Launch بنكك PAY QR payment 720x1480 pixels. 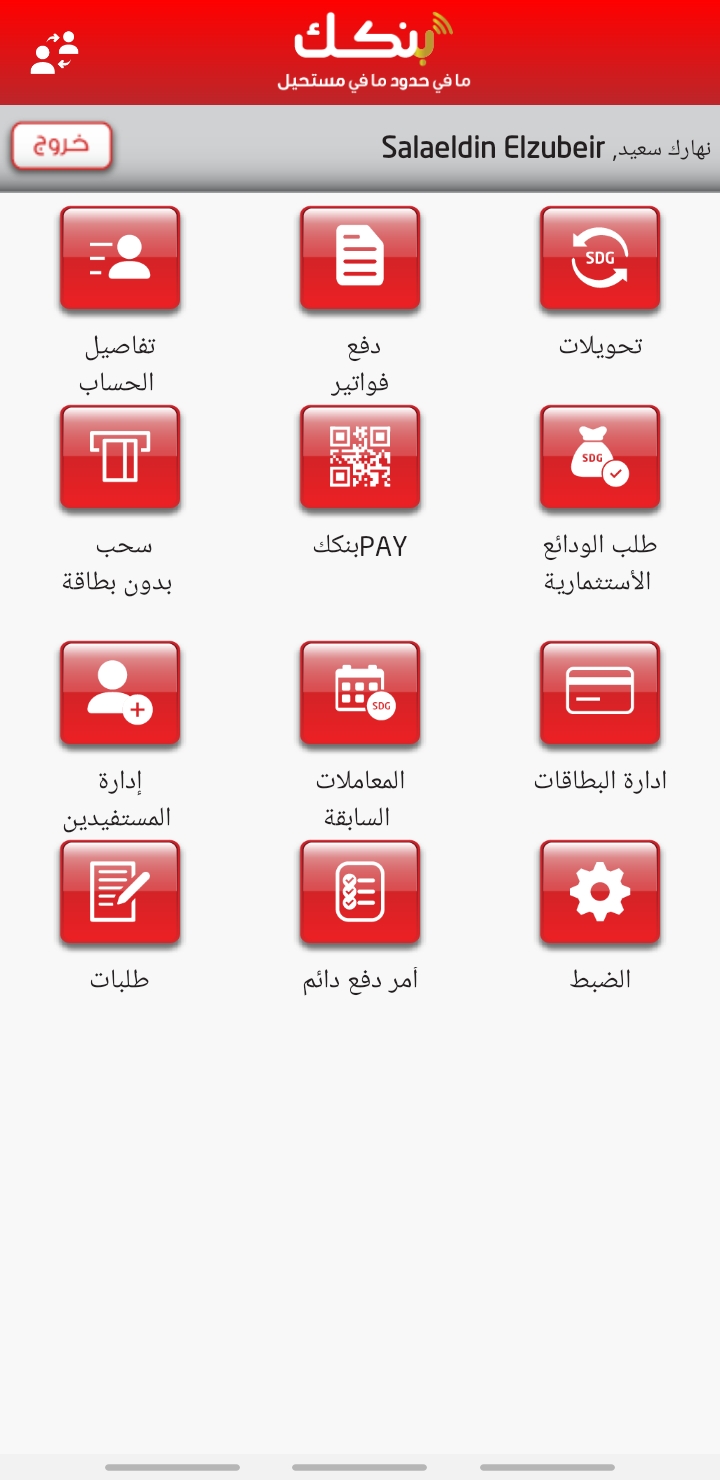(x=360, y=457)
